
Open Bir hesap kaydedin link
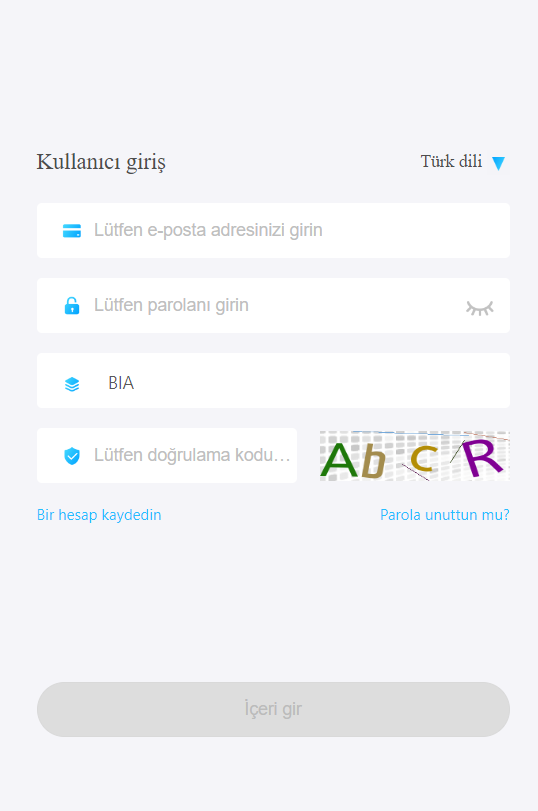[99, 515]
